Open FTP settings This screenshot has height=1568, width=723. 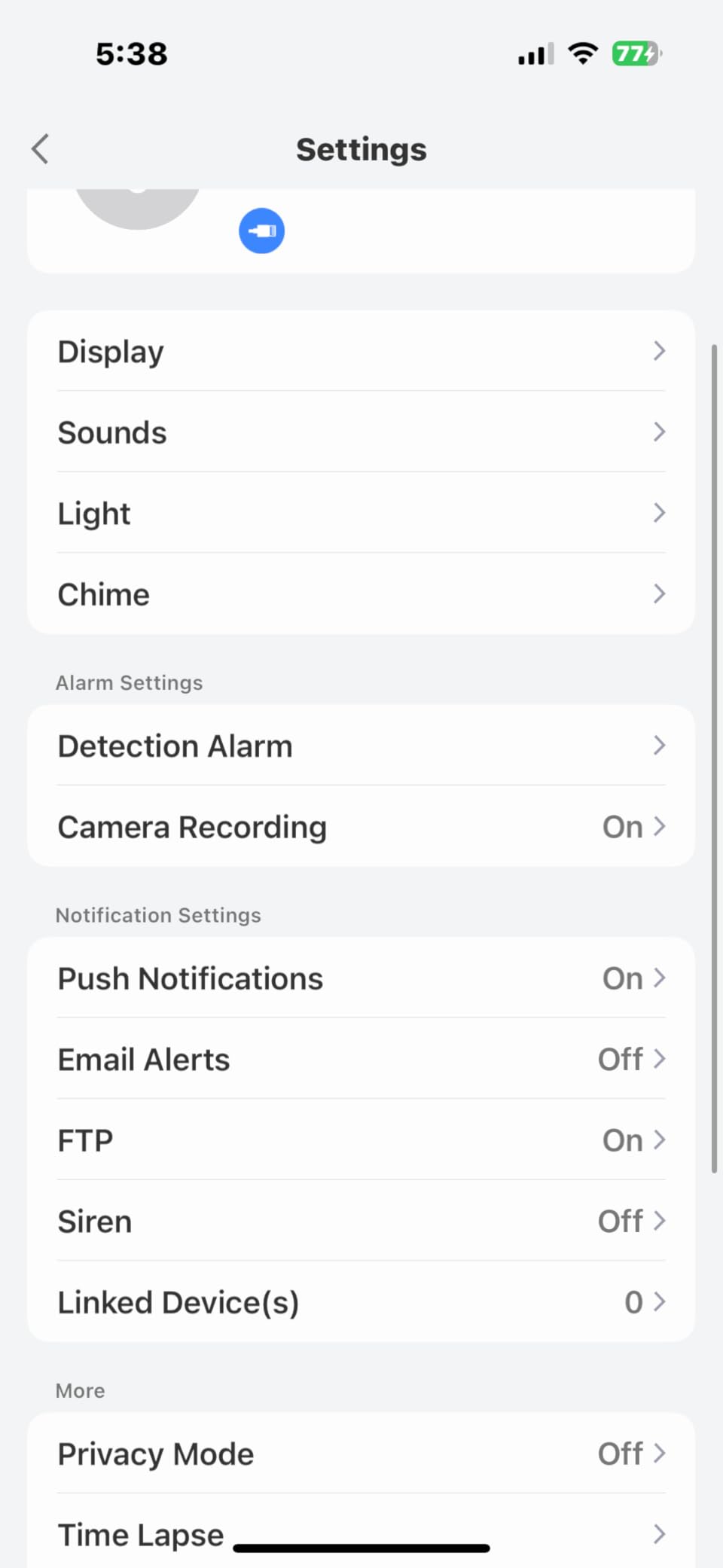[x=361, y=1140]
